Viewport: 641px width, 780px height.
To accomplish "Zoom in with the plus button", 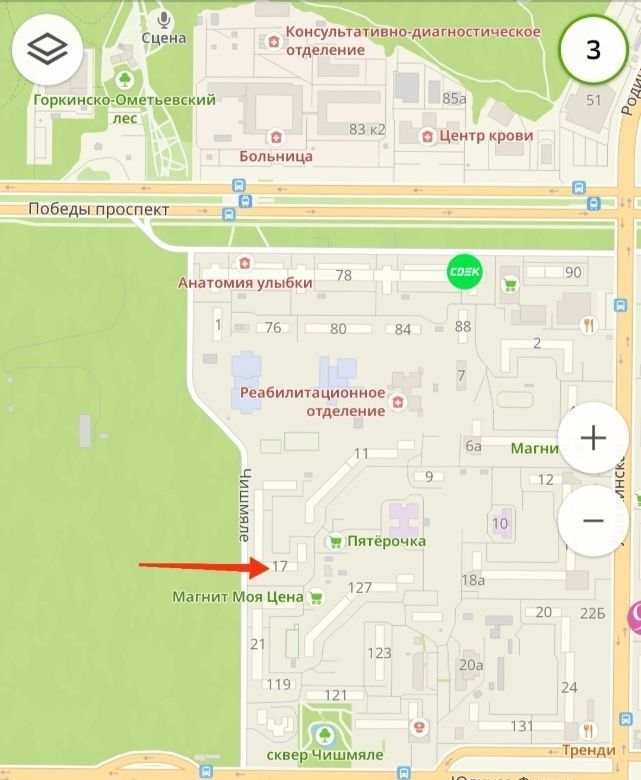I will click(593, 438).
